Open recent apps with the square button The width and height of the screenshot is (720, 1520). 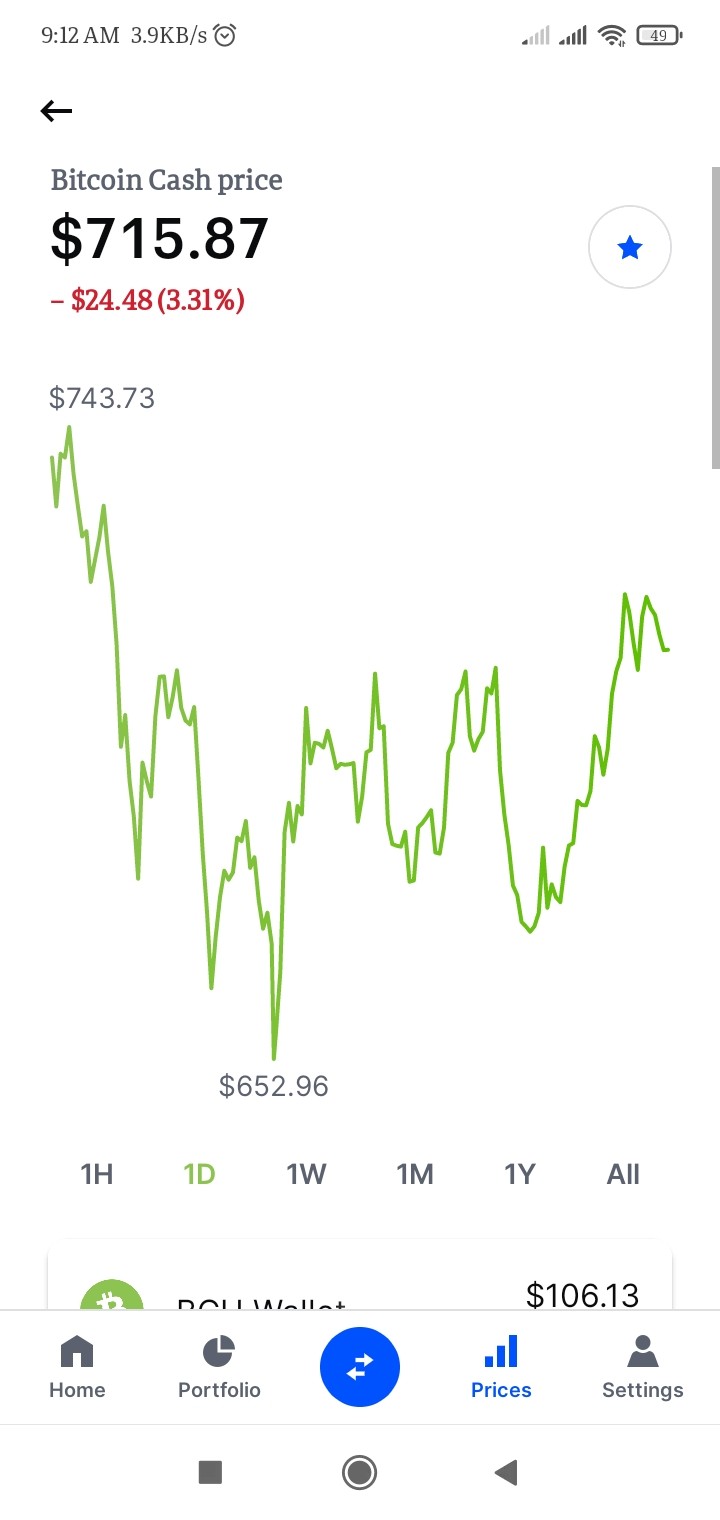[210, 1472]
